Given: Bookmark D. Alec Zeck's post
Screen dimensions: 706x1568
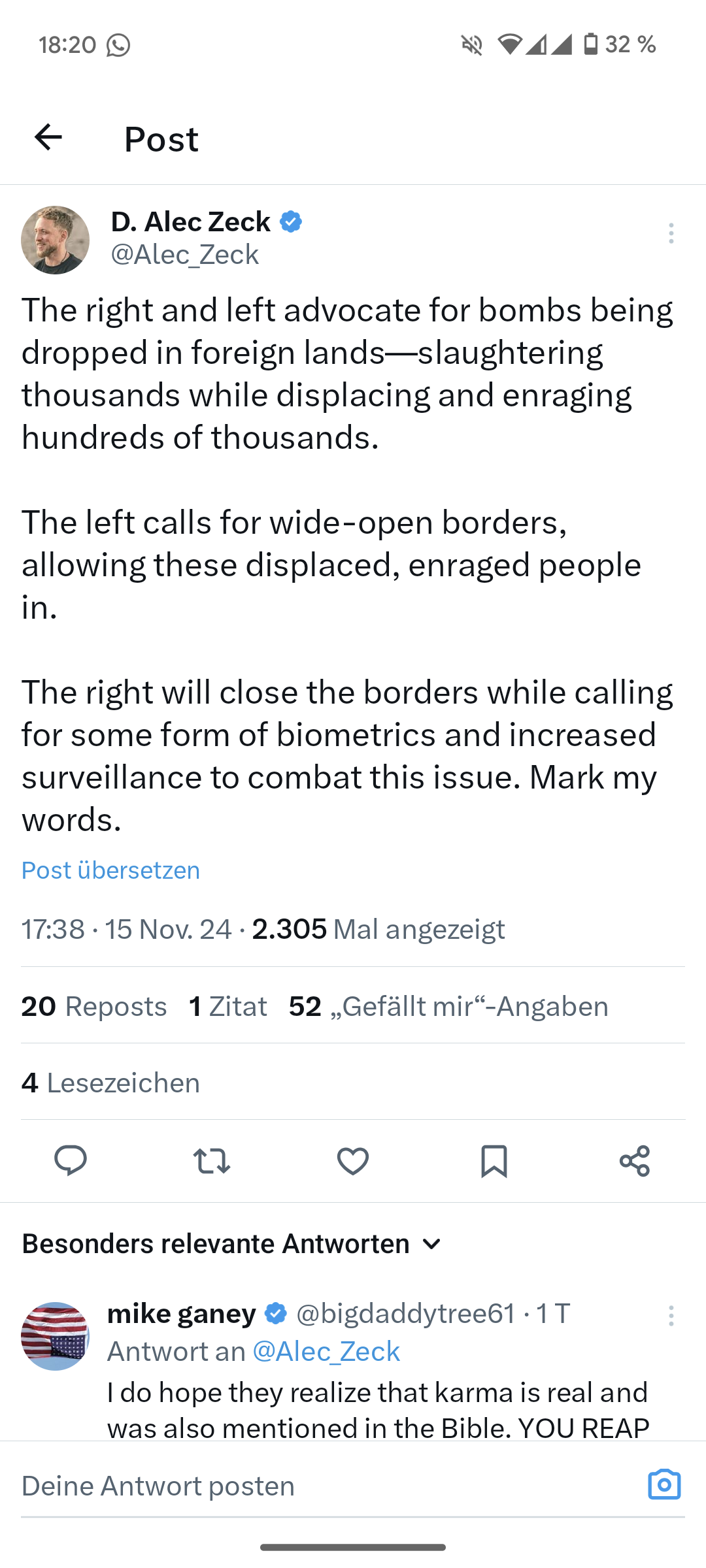Looking at the screenshot, I should 494,1161.
